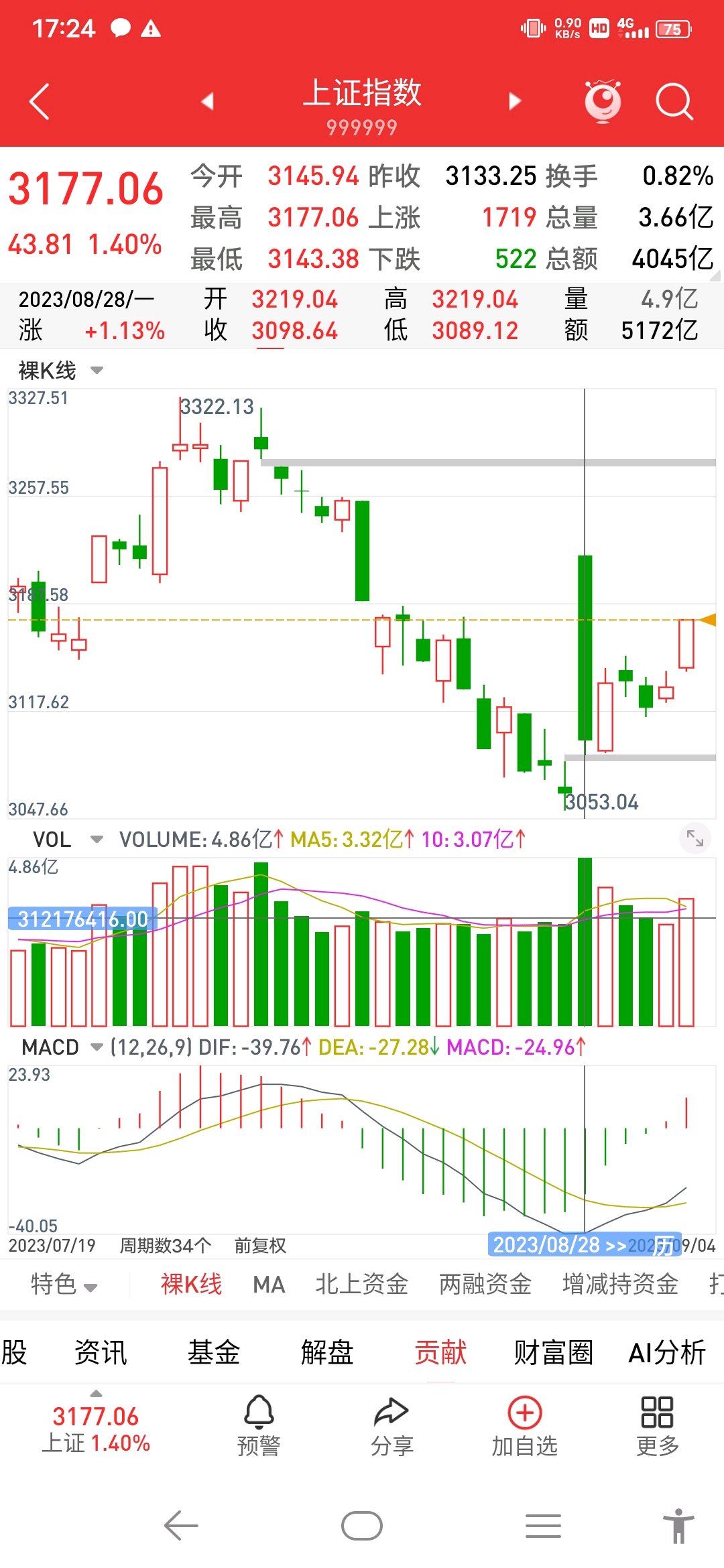
Task: Switch to the previous stock index
Action: click(207, 101)
